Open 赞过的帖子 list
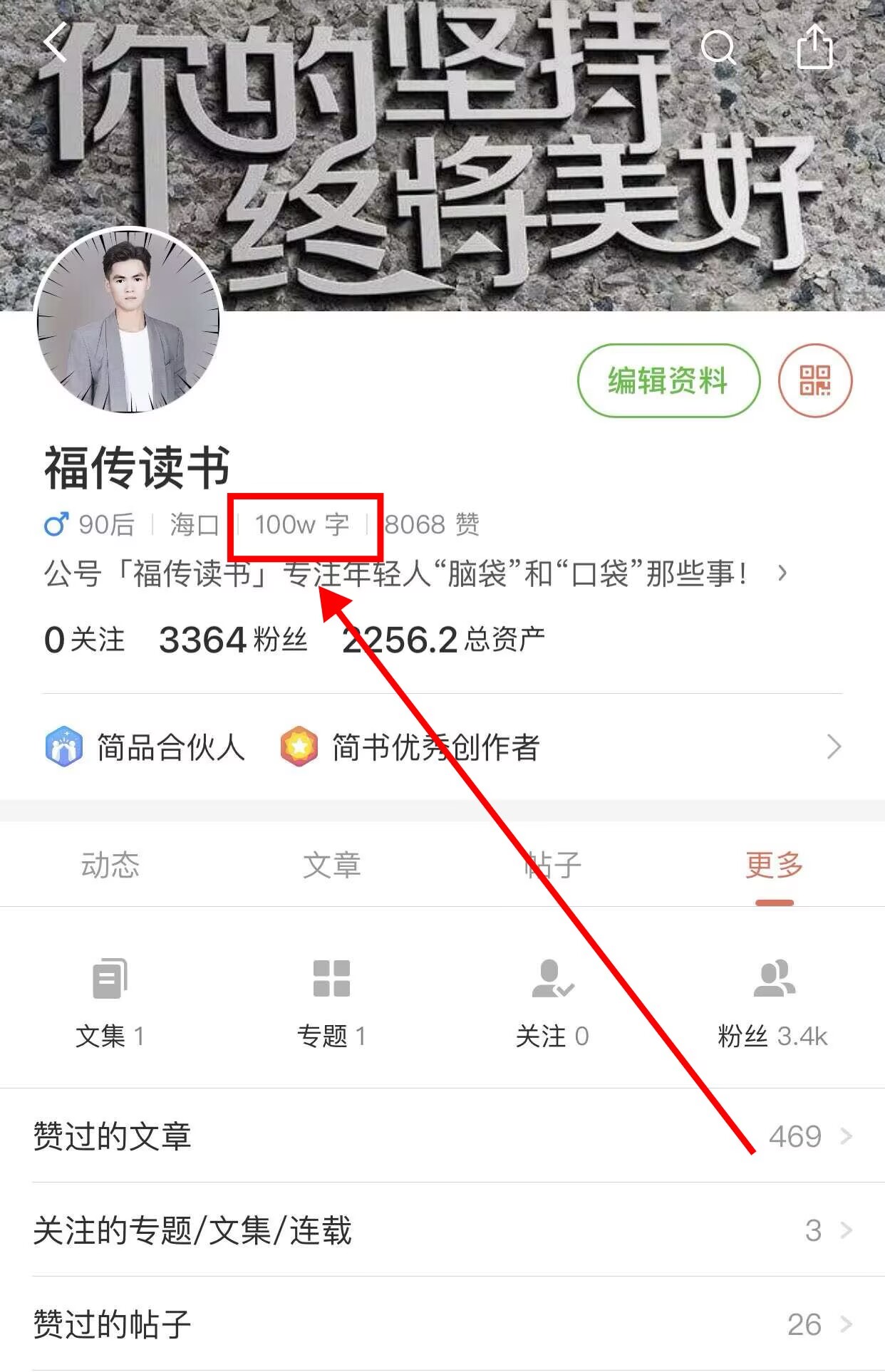 click(x=442, y=1324)
